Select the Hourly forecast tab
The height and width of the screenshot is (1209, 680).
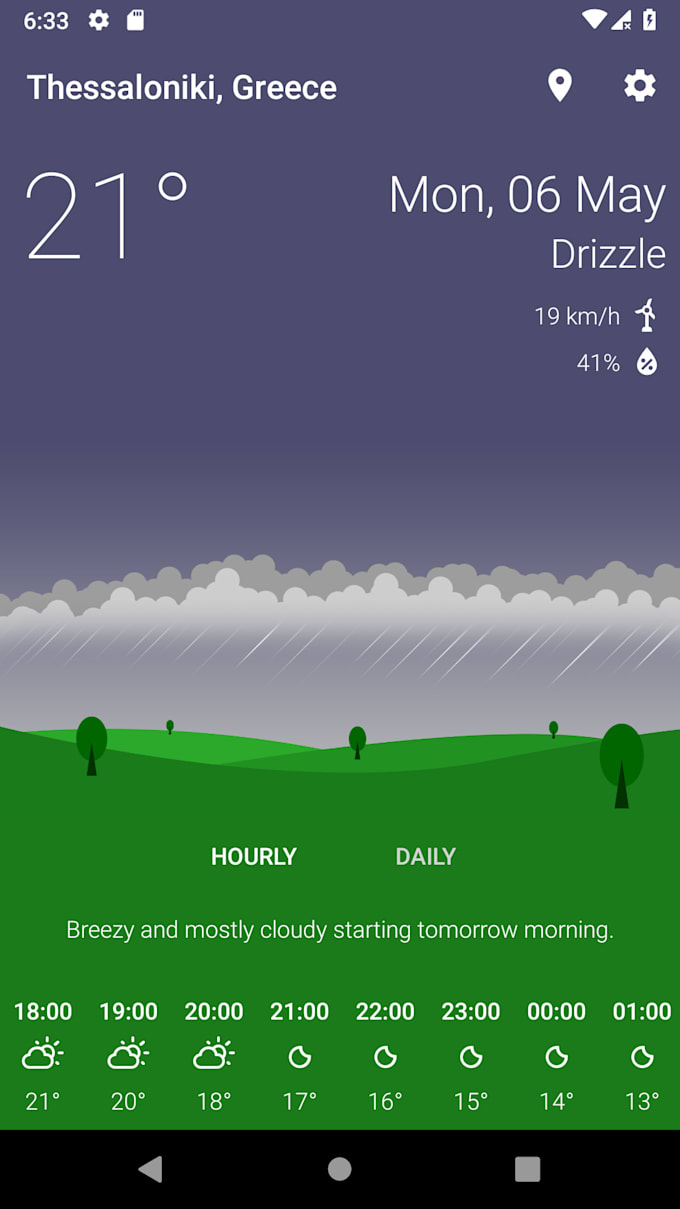click(254, 856)
